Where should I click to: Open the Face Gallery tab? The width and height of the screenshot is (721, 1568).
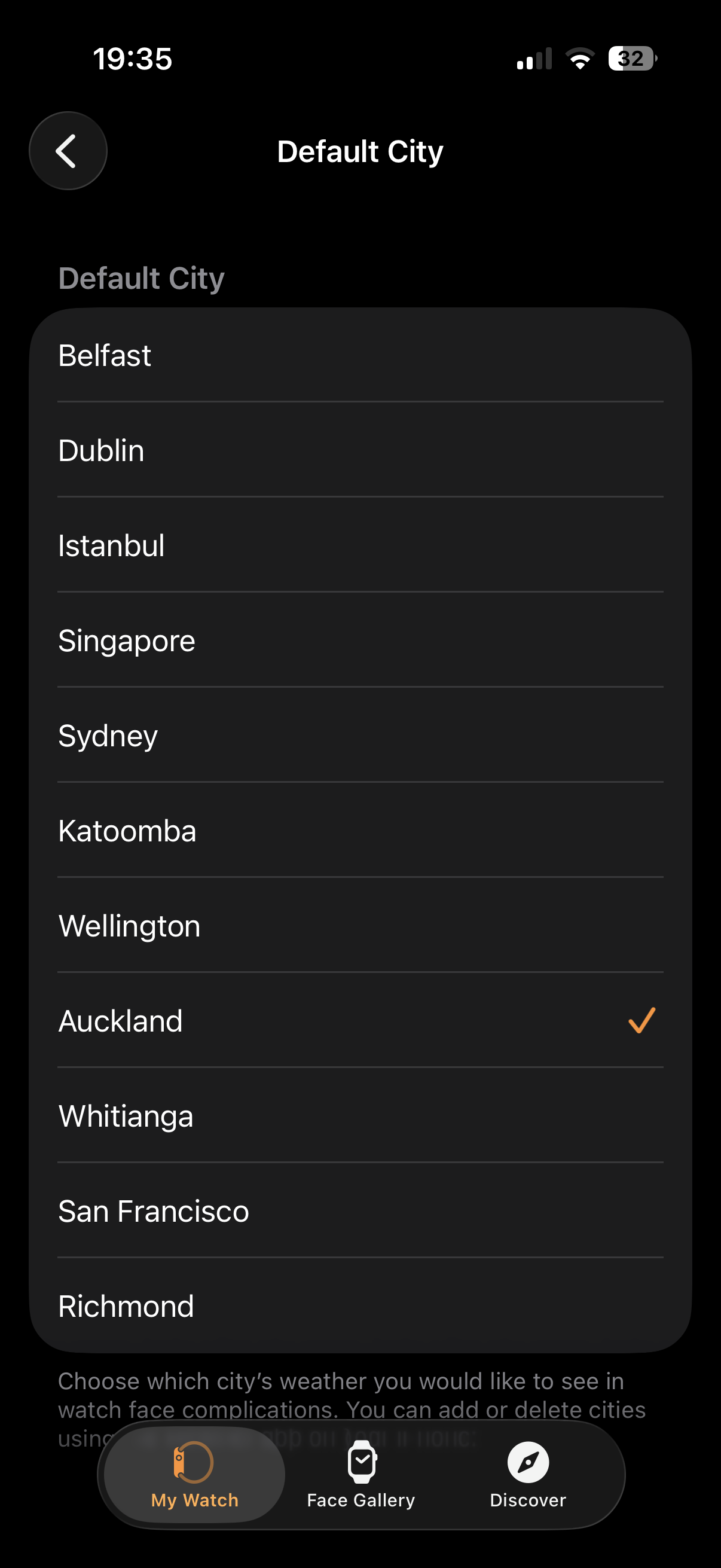[361, 1474]
